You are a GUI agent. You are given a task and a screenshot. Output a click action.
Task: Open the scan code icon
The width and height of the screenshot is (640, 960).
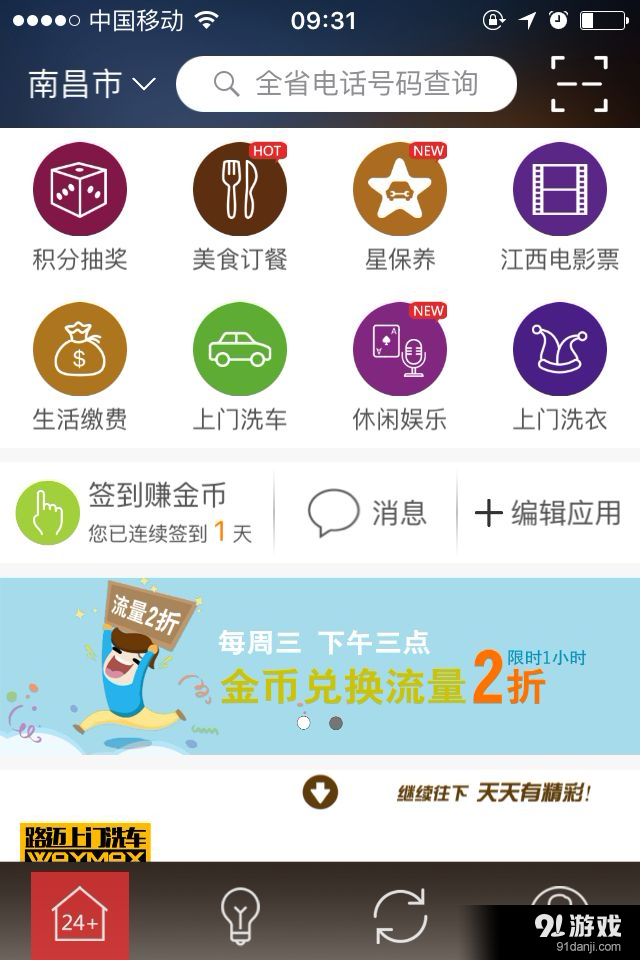(579, 84)
